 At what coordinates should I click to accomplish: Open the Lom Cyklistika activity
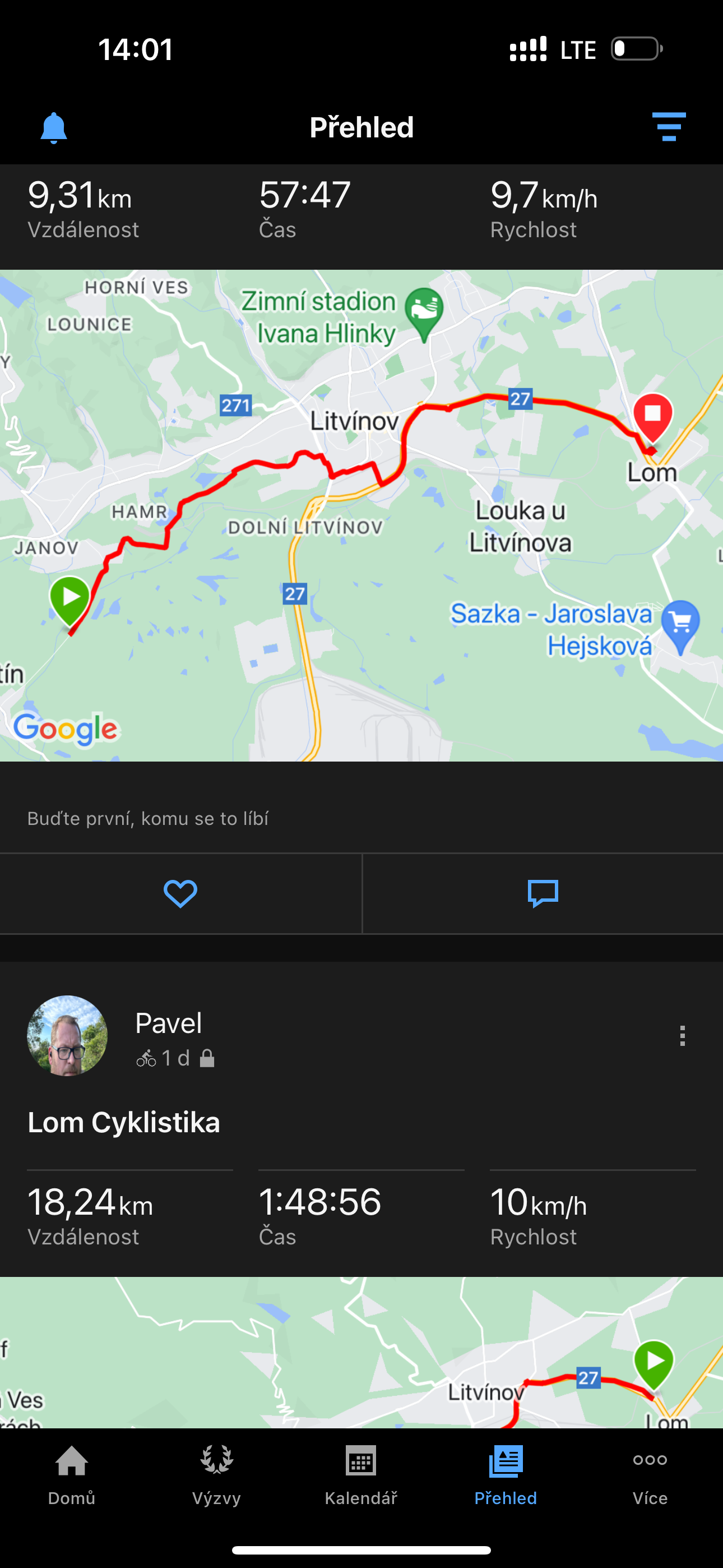pyautogui.click(x=124, y=1122)
